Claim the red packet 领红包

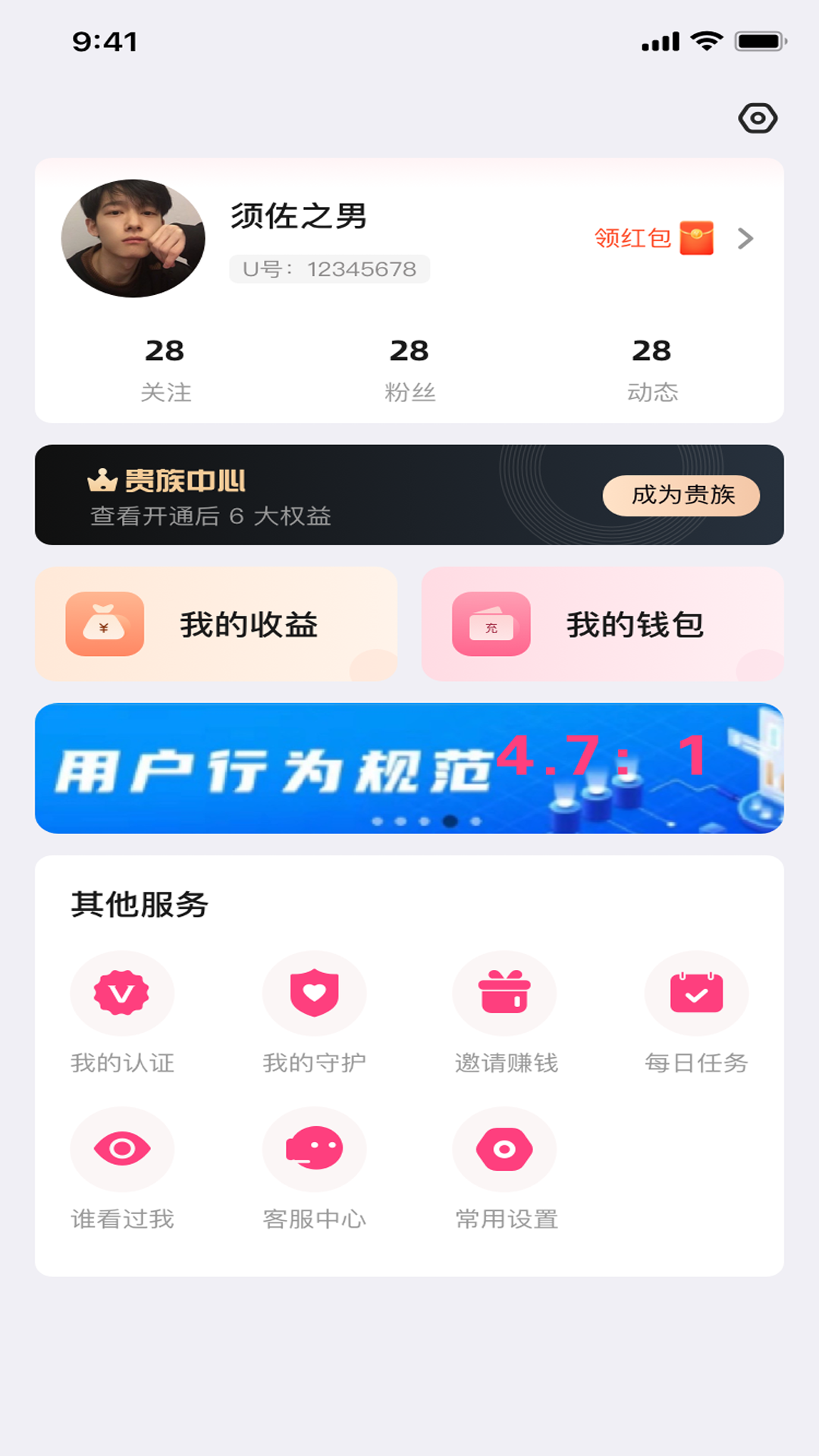tap(654, 238)
